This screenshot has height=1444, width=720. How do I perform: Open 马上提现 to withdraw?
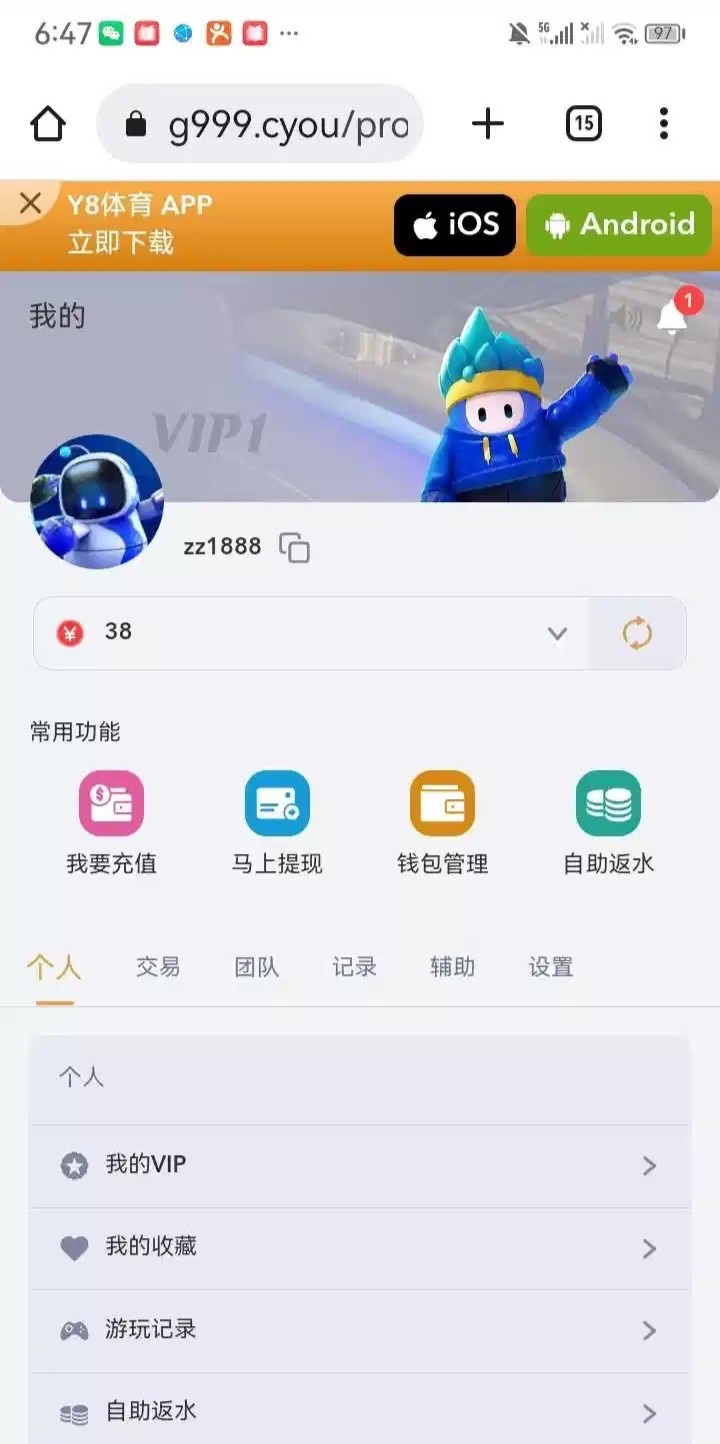[x=277, y=822]
